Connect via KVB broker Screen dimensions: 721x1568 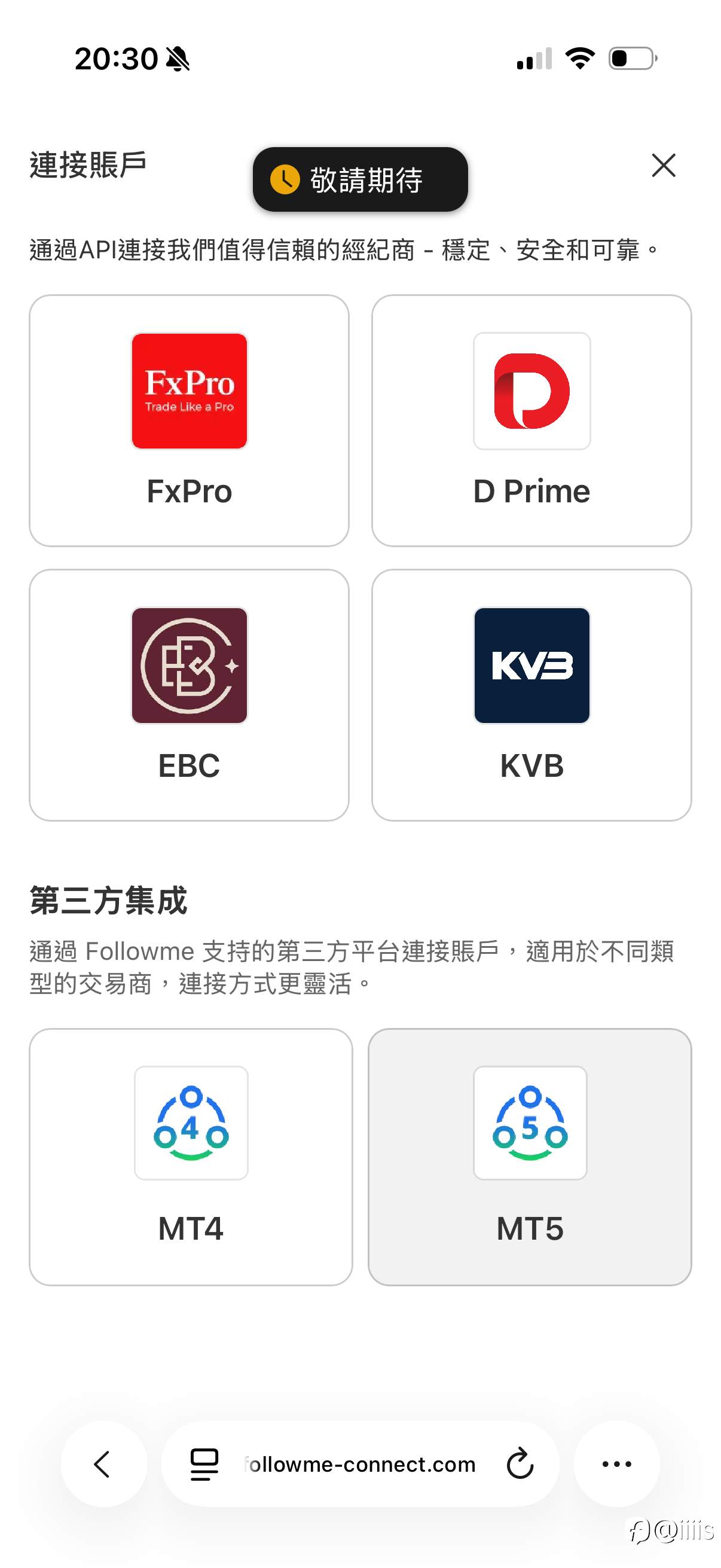pos(531,695)
